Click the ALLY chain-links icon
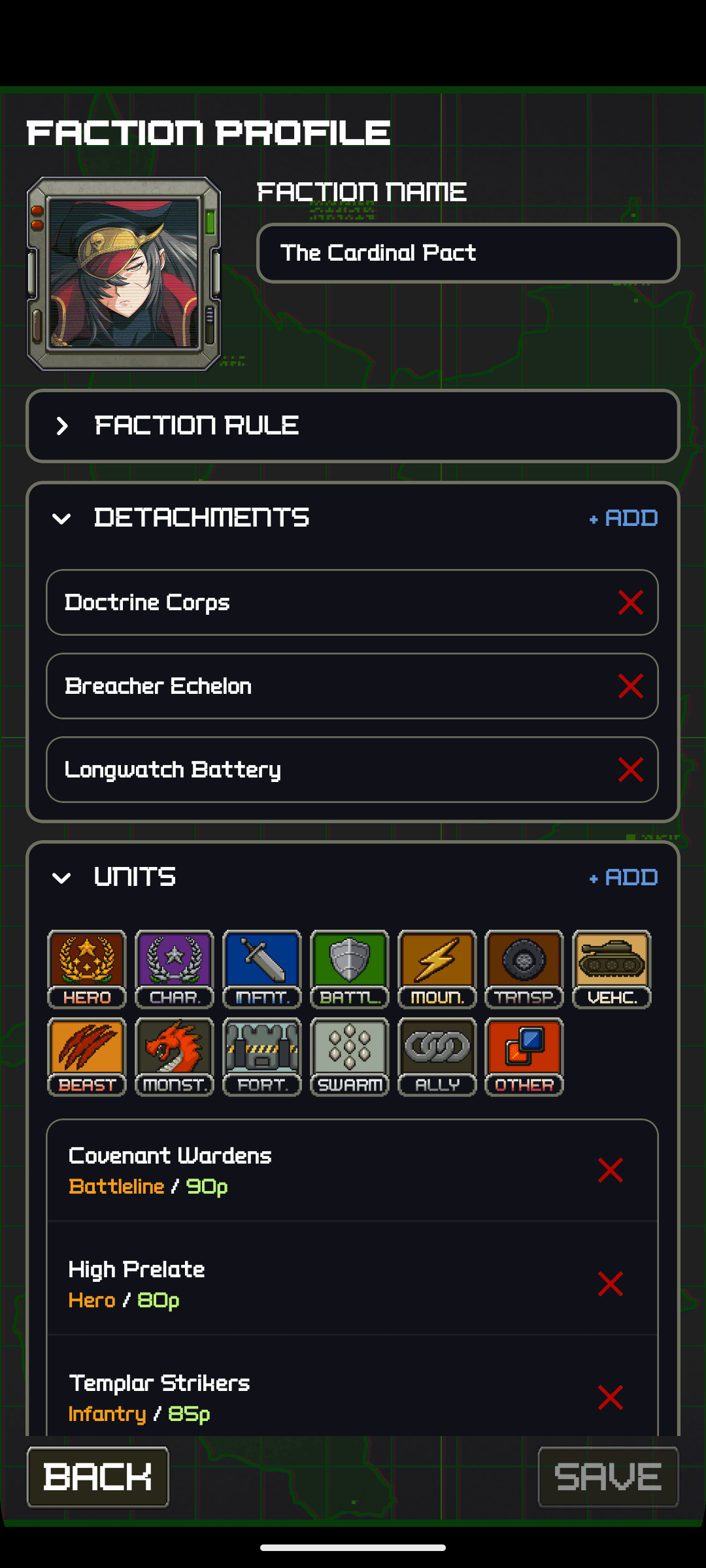This screenshot has height=1568, width=706. (437, 1055)
